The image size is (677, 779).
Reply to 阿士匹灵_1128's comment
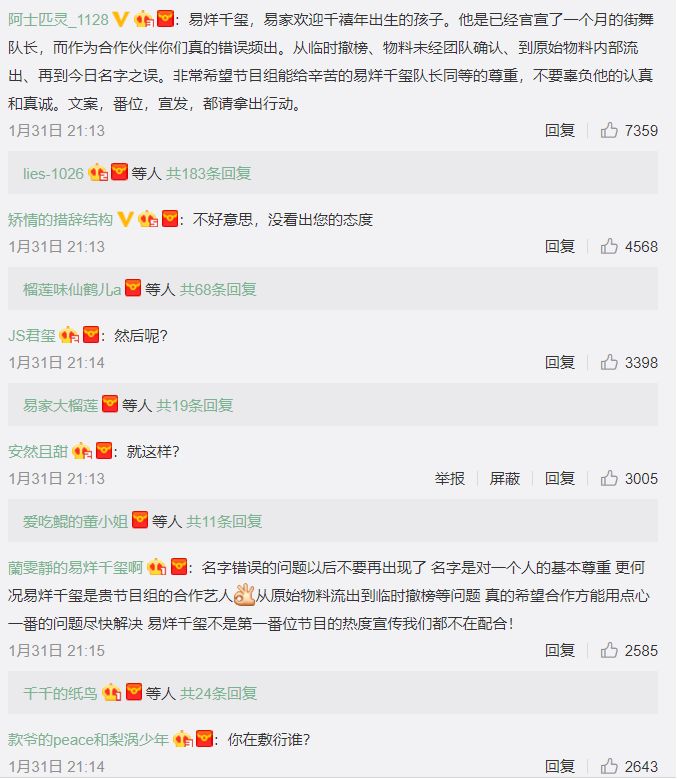click(560, 131)
